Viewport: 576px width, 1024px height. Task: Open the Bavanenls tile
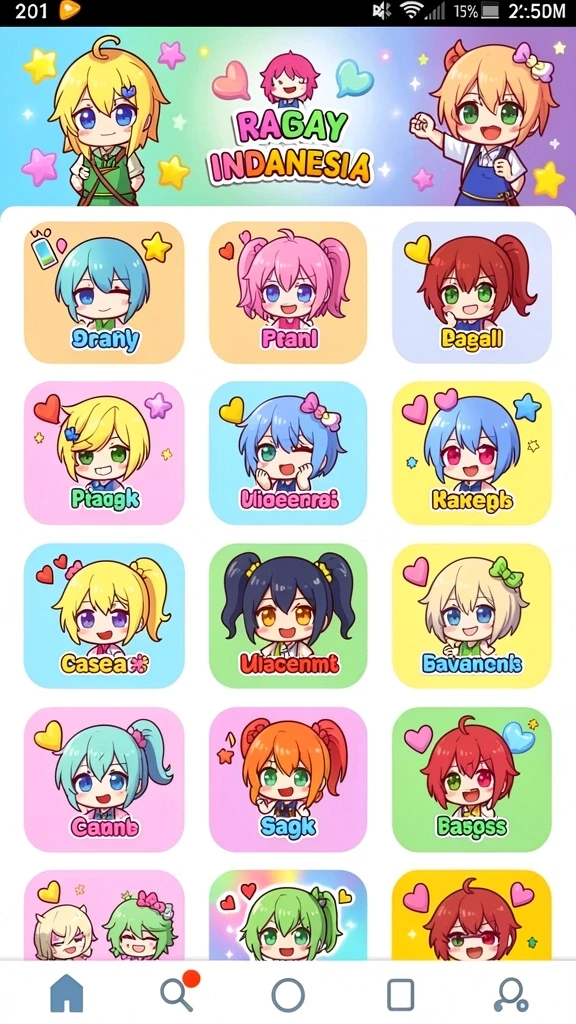click(472, 616)
